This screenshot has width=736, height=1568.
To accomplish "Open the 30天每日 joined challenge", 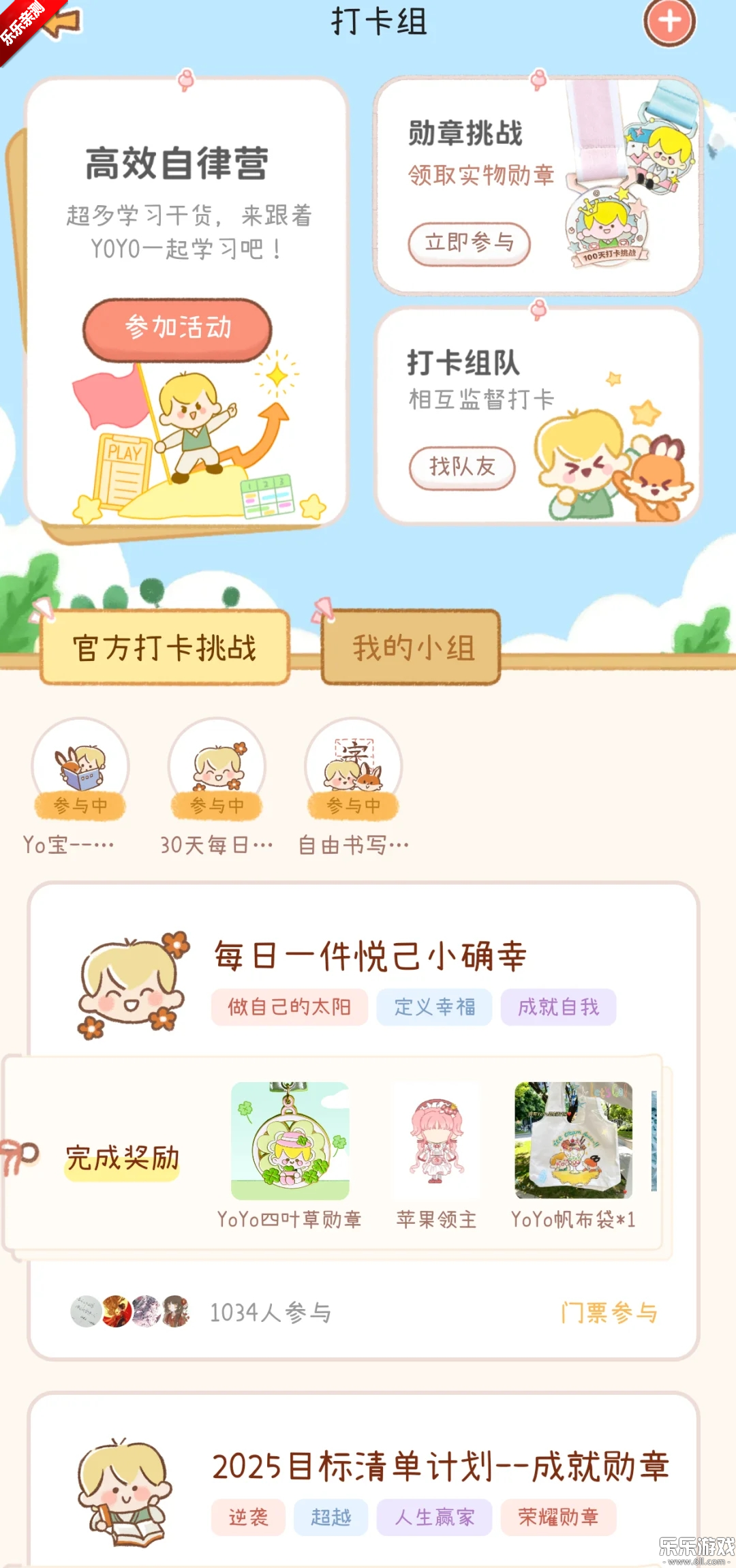I will [x=217, y=770].
